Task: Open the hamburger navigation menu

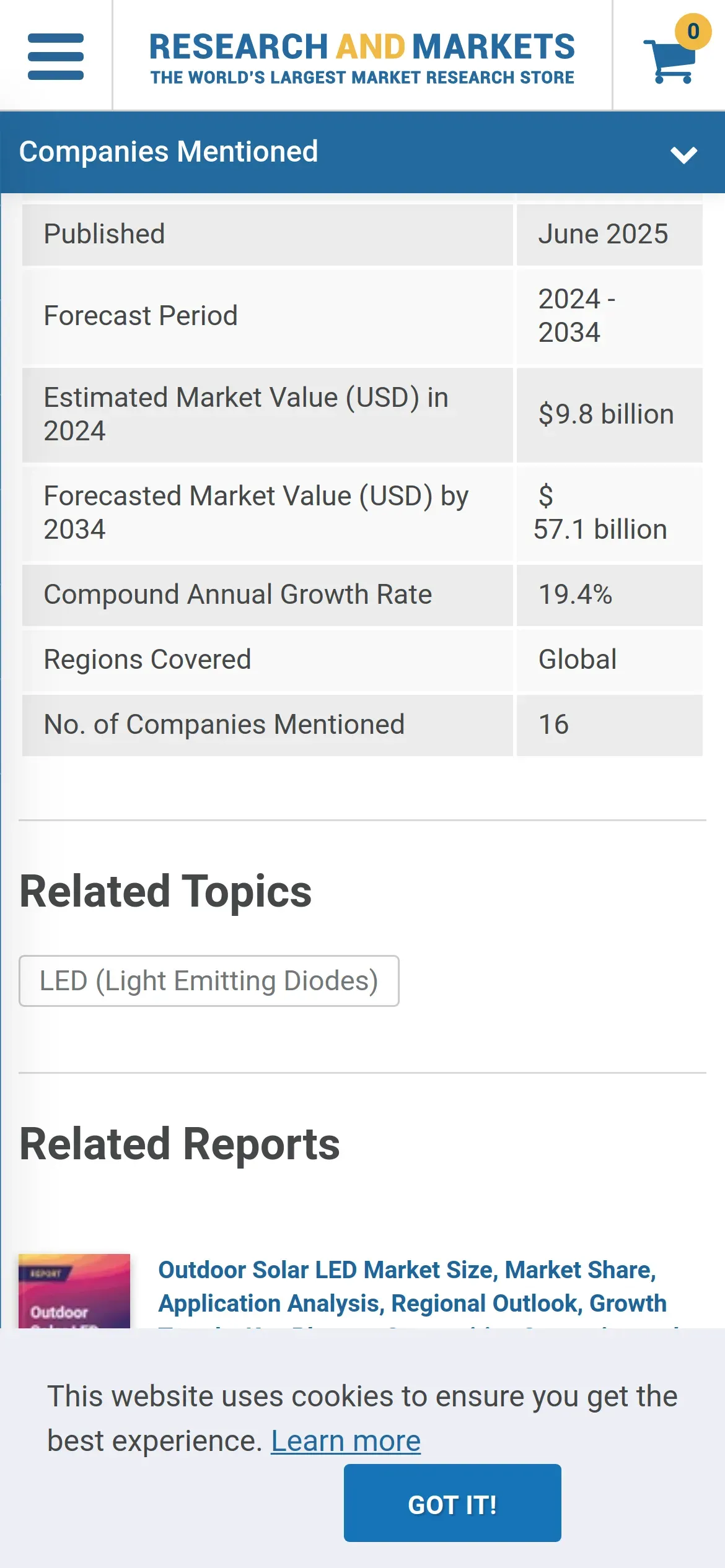Action: [x=56, y=56]
